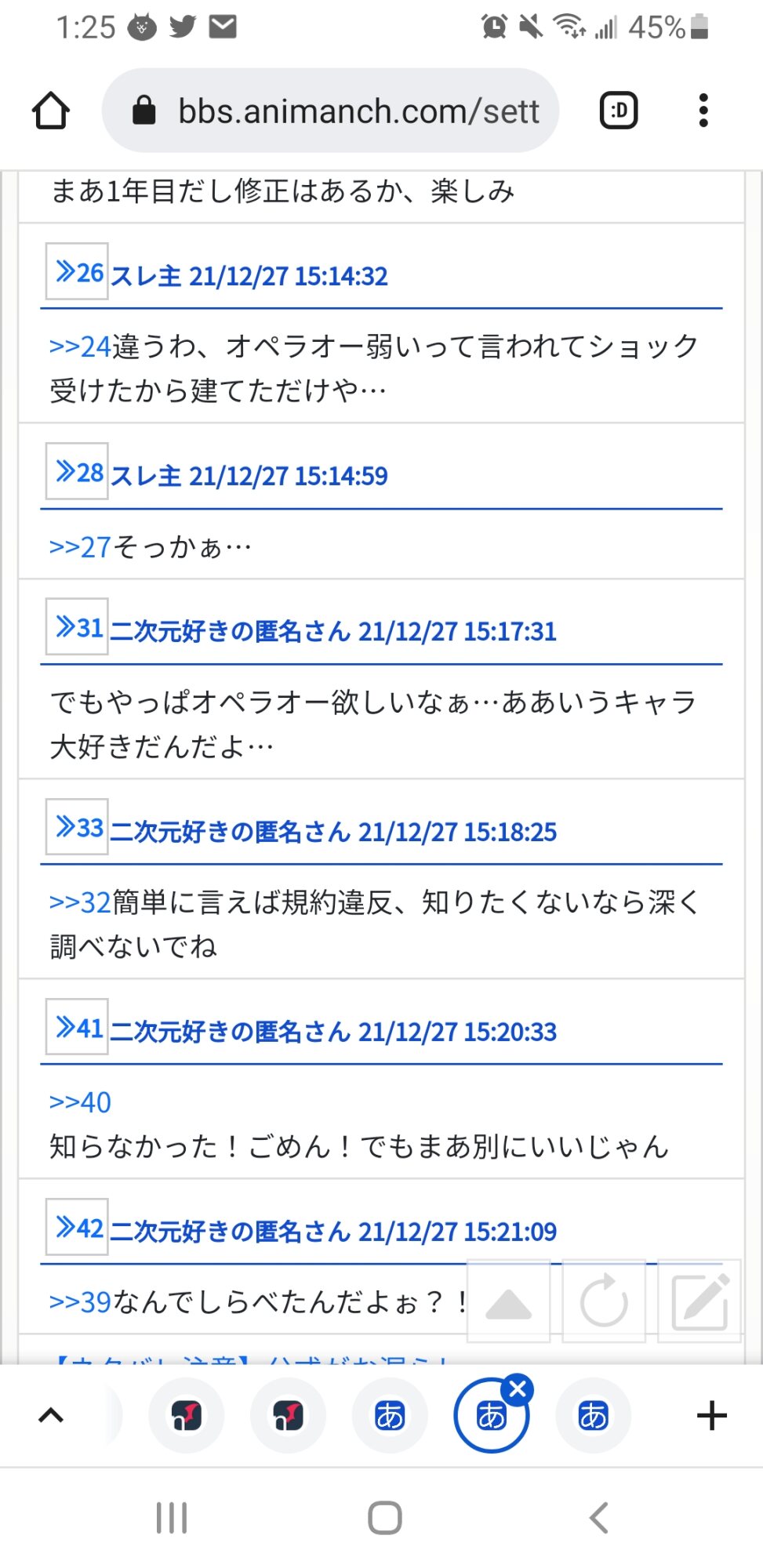Open post number 42 link
This screenshot has height=1568, width=763.
click(x=78, y=1227)
